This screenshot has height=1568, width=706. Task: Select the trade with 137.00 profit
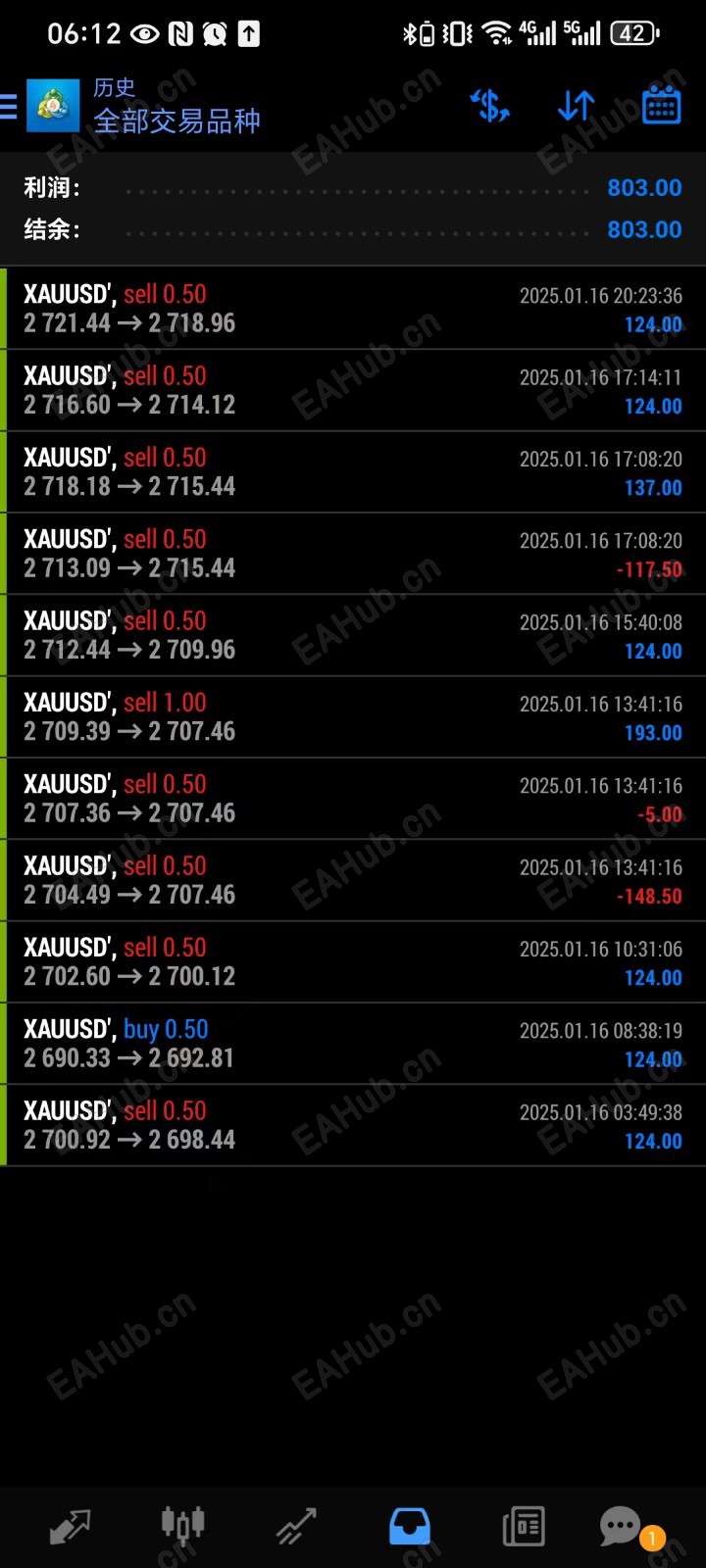353,471
